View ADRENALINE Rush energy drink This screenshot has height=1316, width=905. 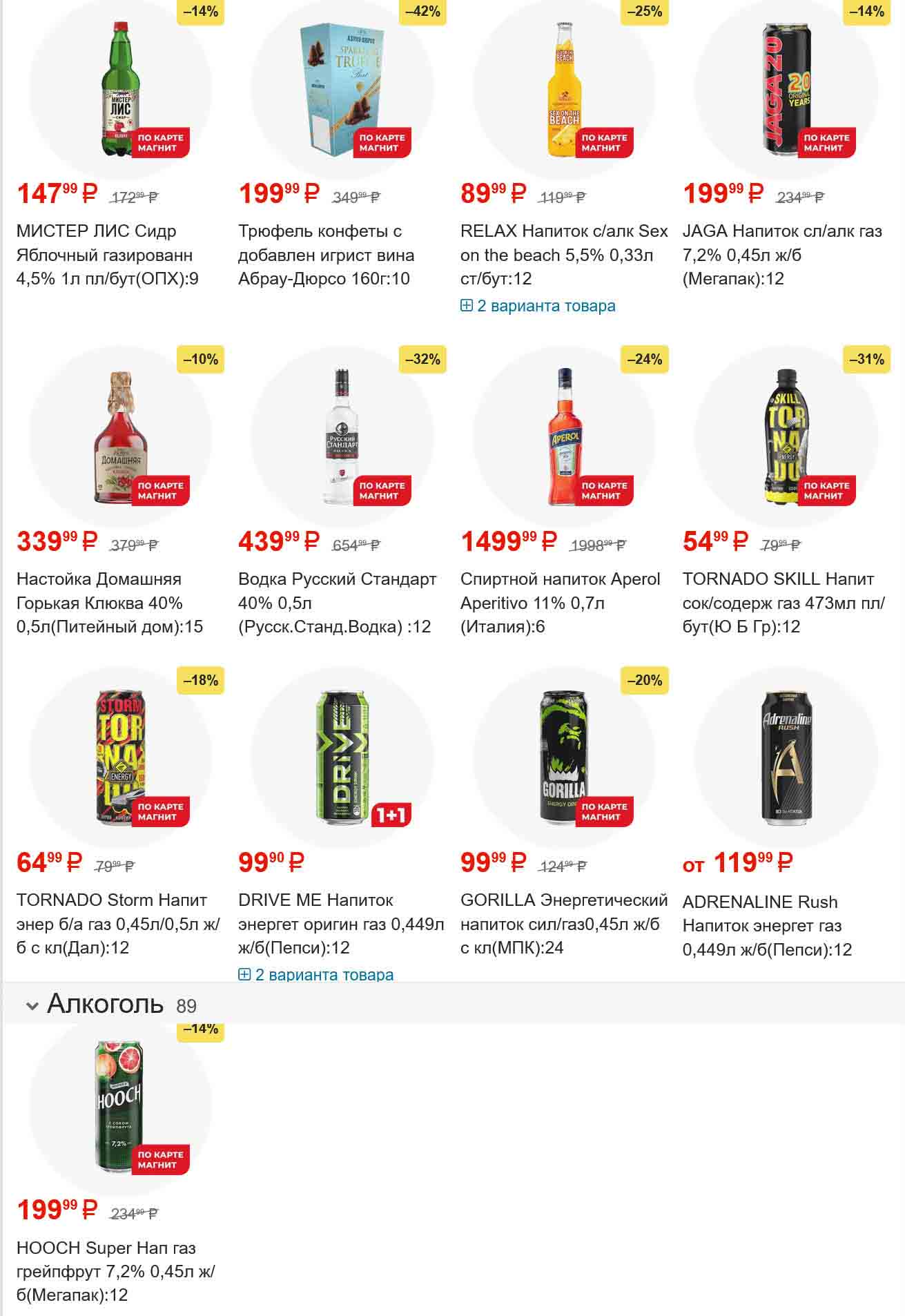coord(766,925)
